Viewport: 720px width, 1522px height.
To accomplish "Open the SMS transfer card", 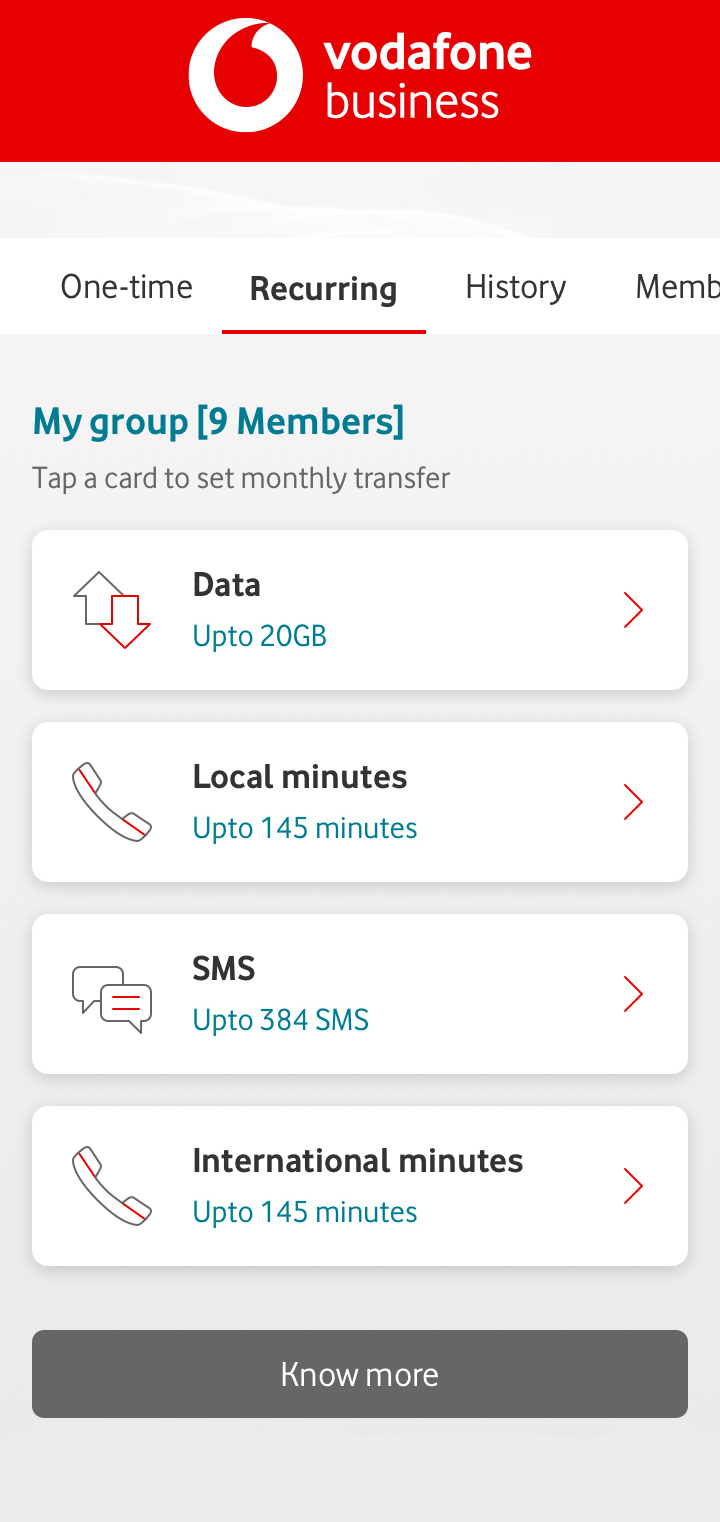I will point(360,994).
